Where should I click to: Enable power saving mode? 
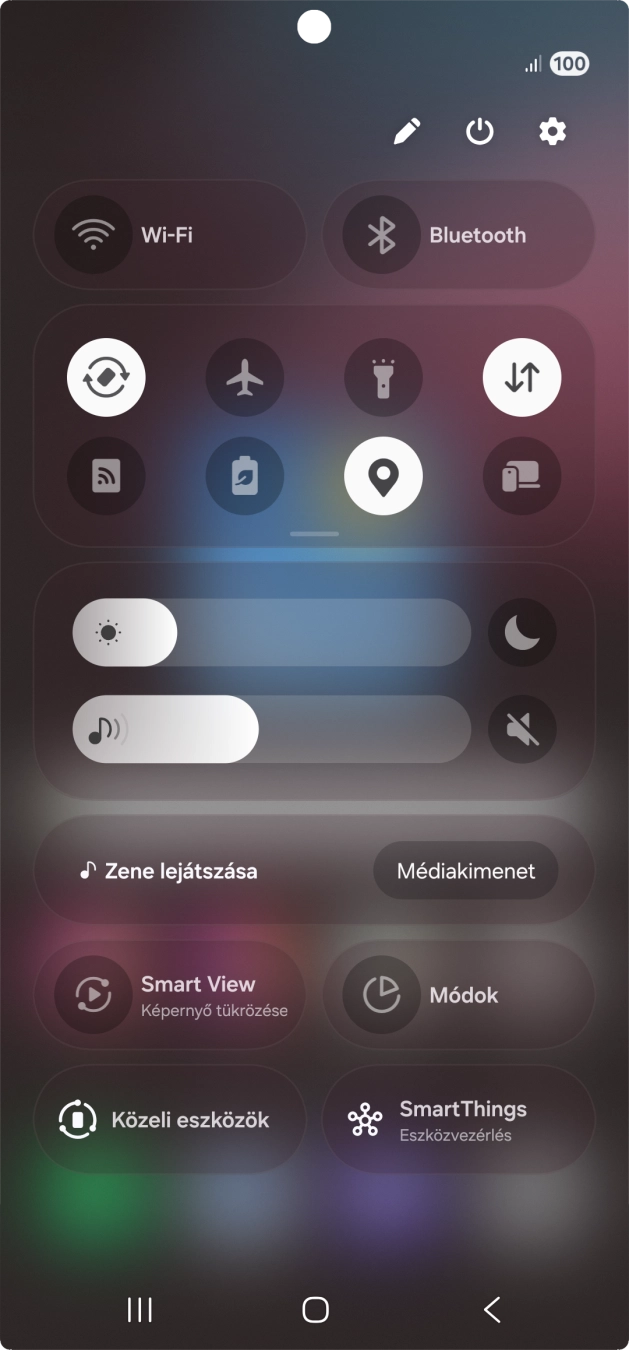(x=245, y=476)
